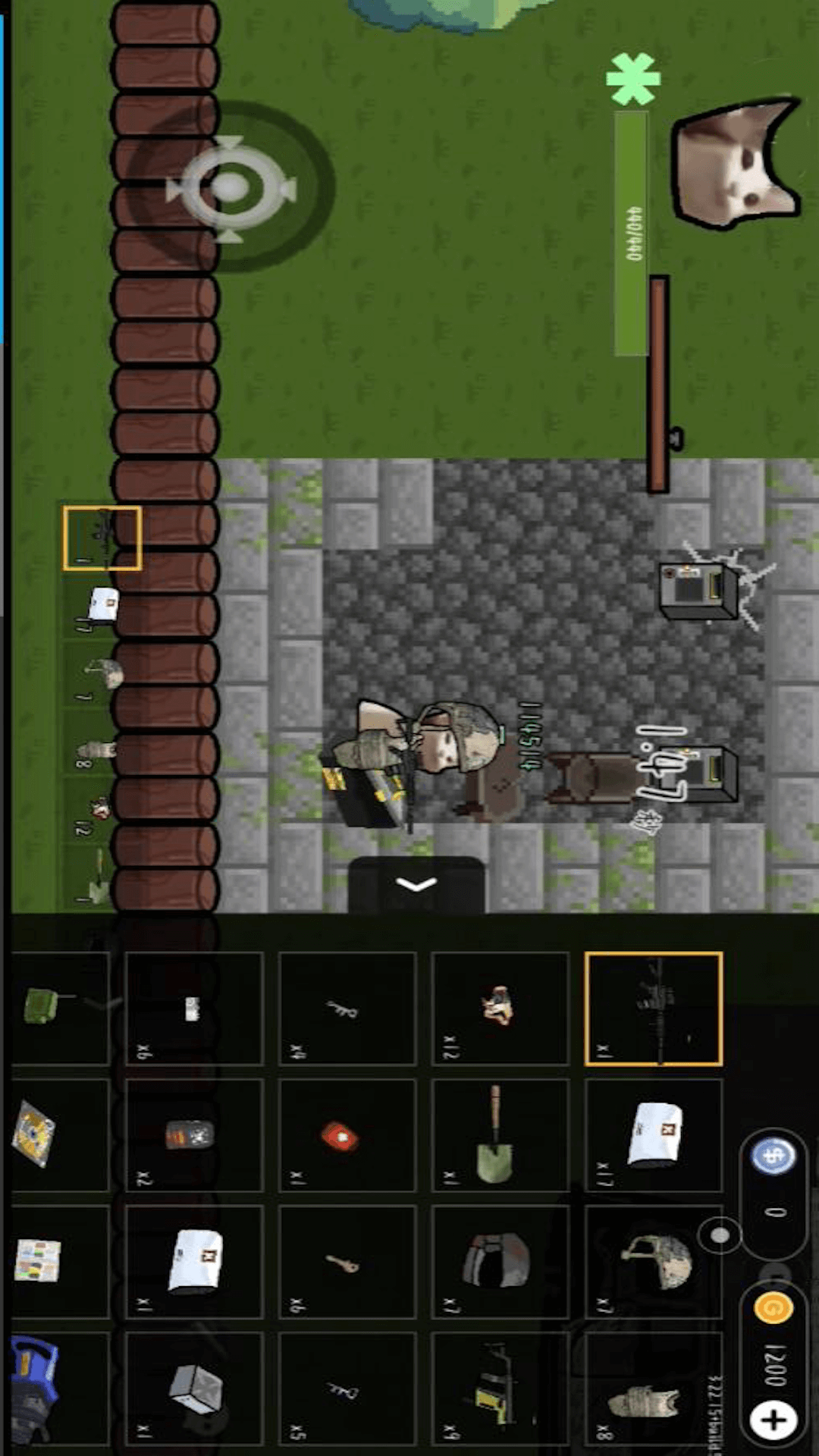The height and width of the screenshot is (1456, 819).
Task: Choose the shovel item in the inventory
Action: click(x=500, y=1135)
